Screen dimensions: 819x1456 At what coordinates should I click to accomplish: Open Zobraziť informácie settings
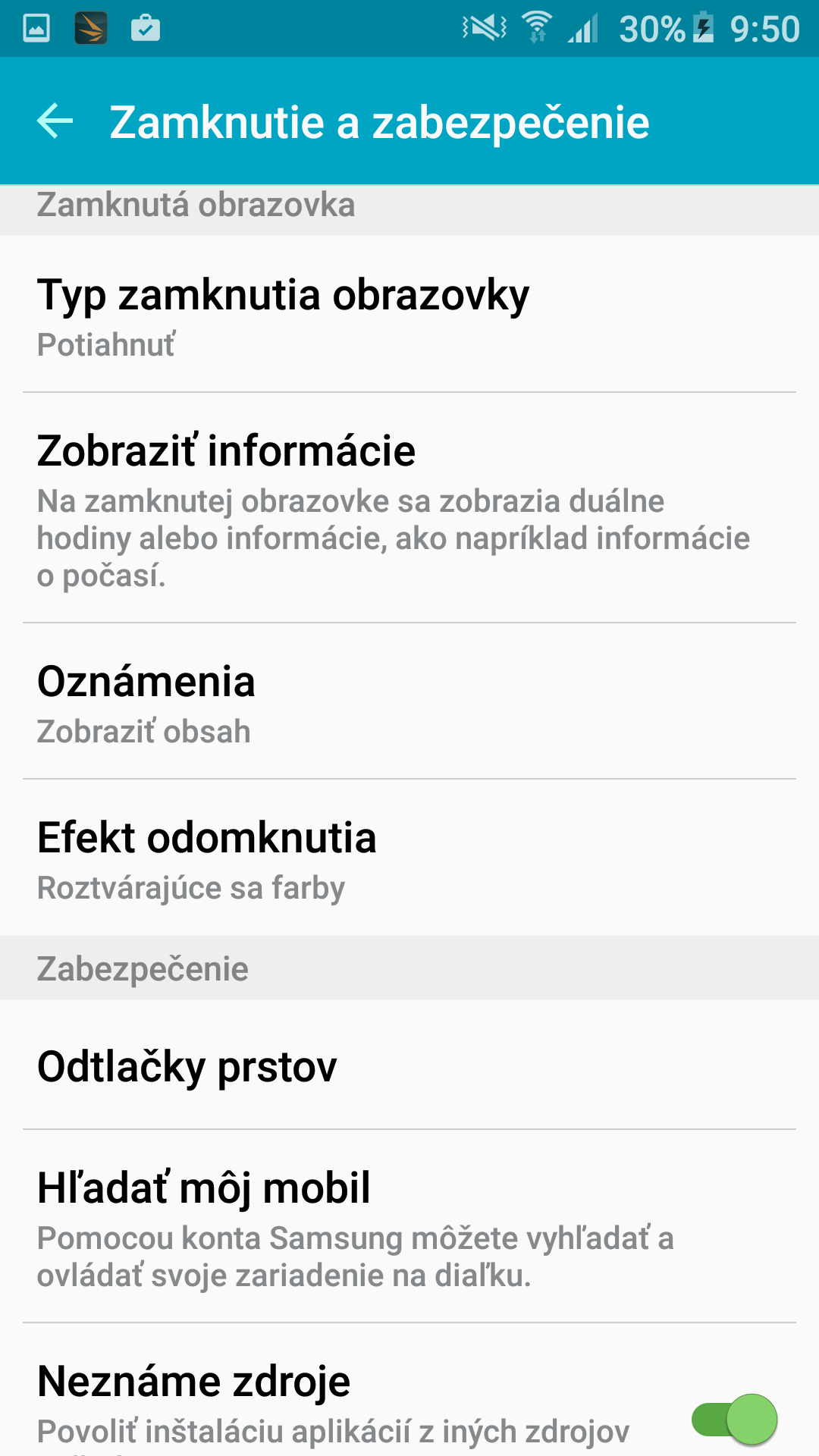pos(409,508)
